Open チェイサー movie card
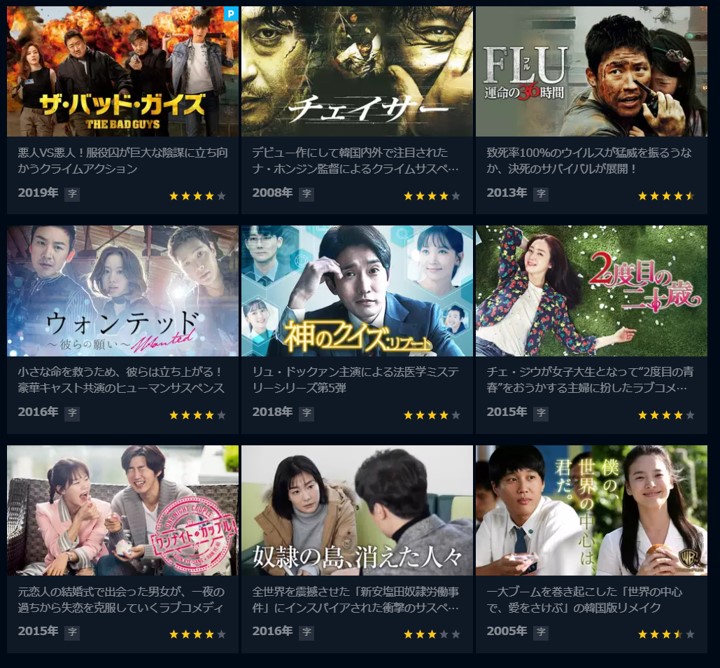 357,71
